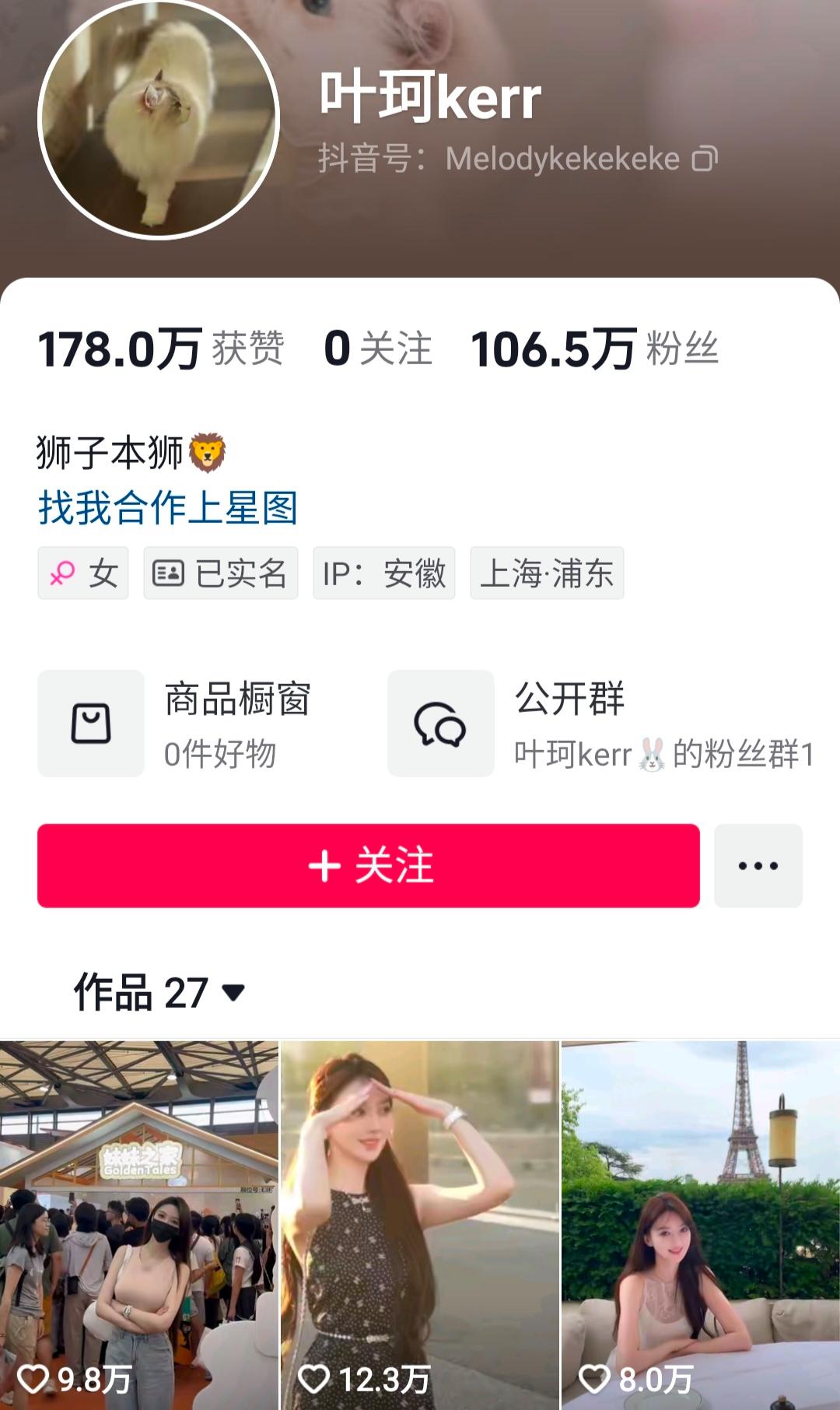Expand the 作品 27 dropdown arrow

pyautogui.click(x=233, y=990)
